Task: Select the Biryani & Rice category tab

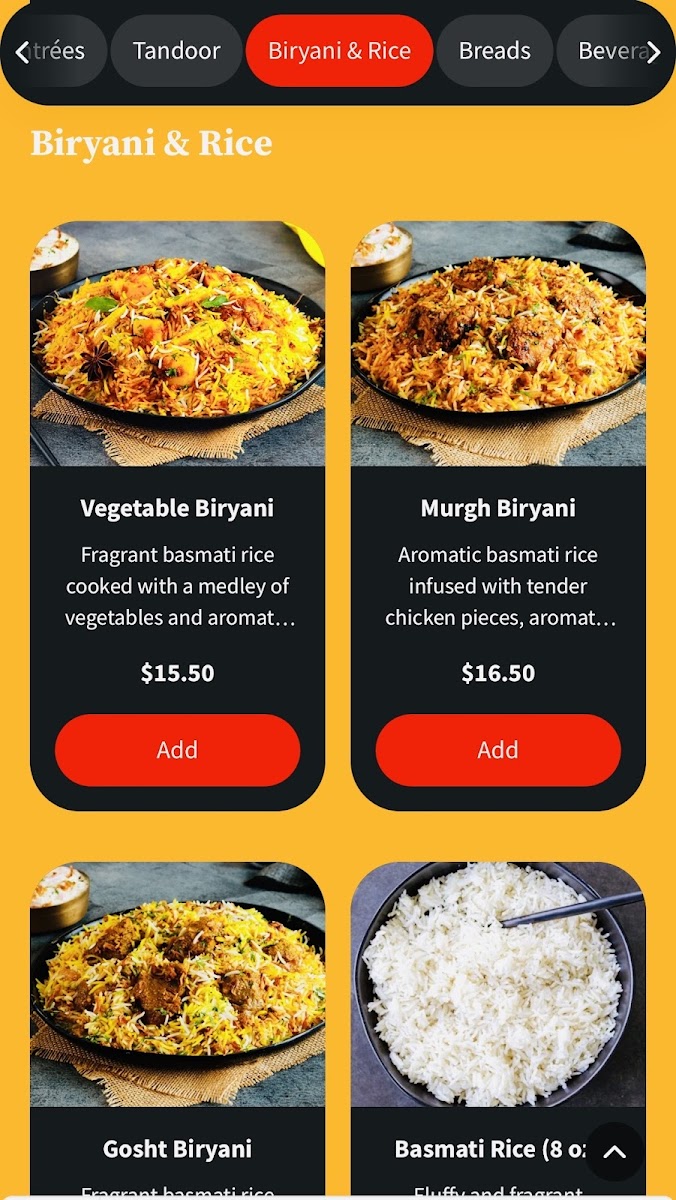Action: [339, 51]
